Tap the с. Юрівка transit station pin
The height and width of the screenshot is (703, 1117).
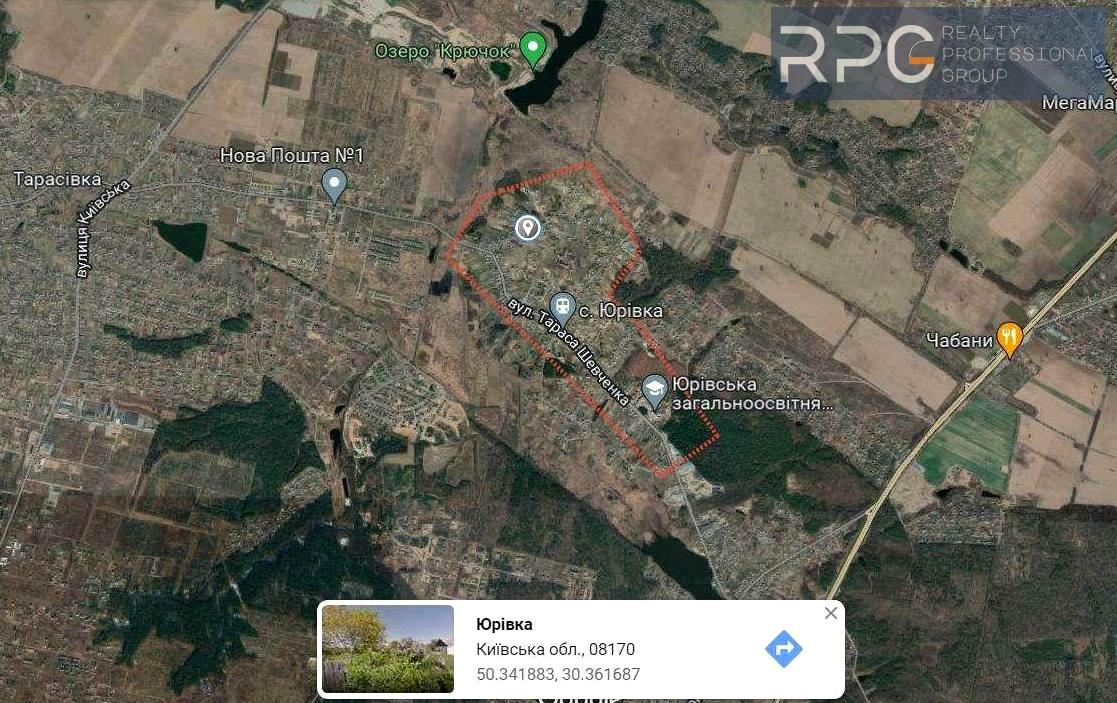(x=563, y=306)
